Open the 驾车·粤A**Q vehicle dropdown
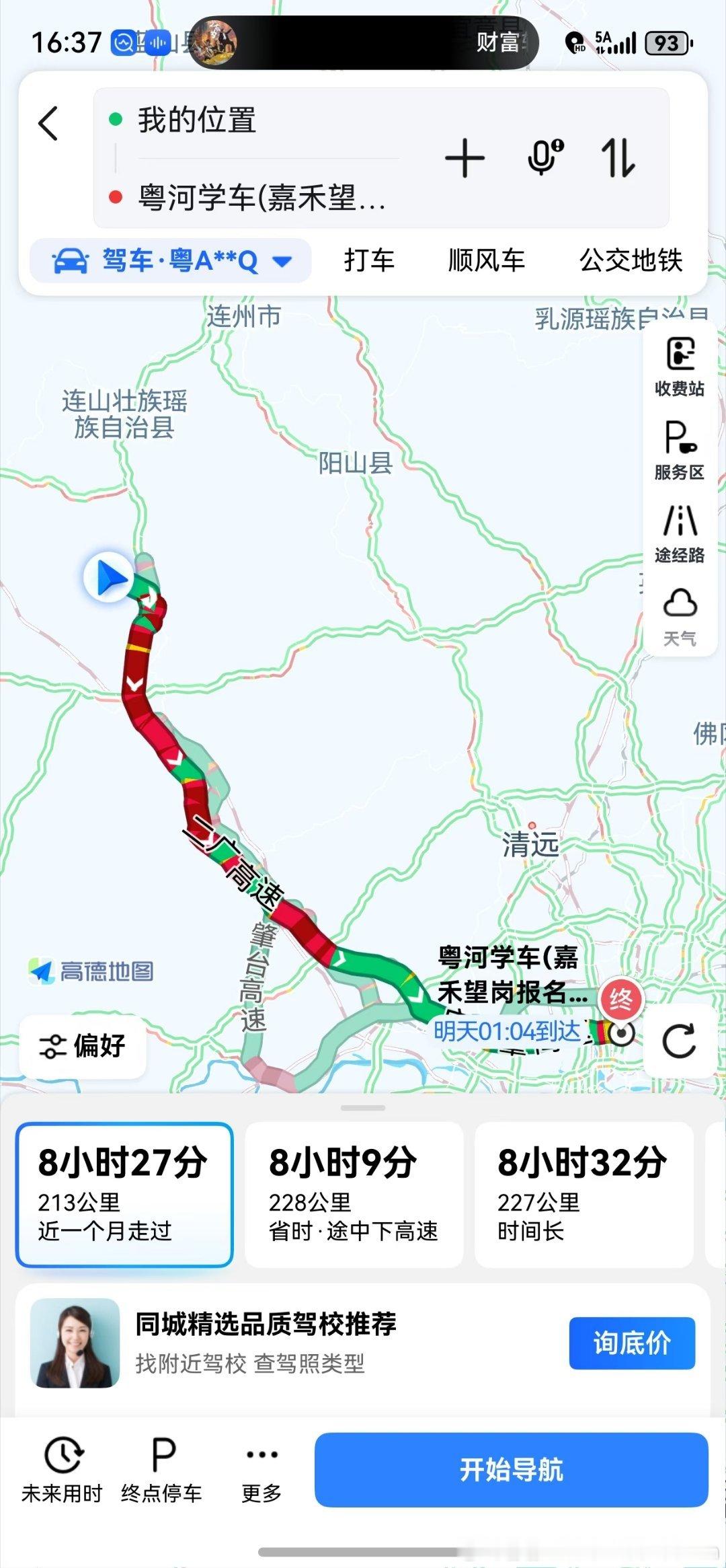This screenshot has width=726, height=1568. pos(170,261)
